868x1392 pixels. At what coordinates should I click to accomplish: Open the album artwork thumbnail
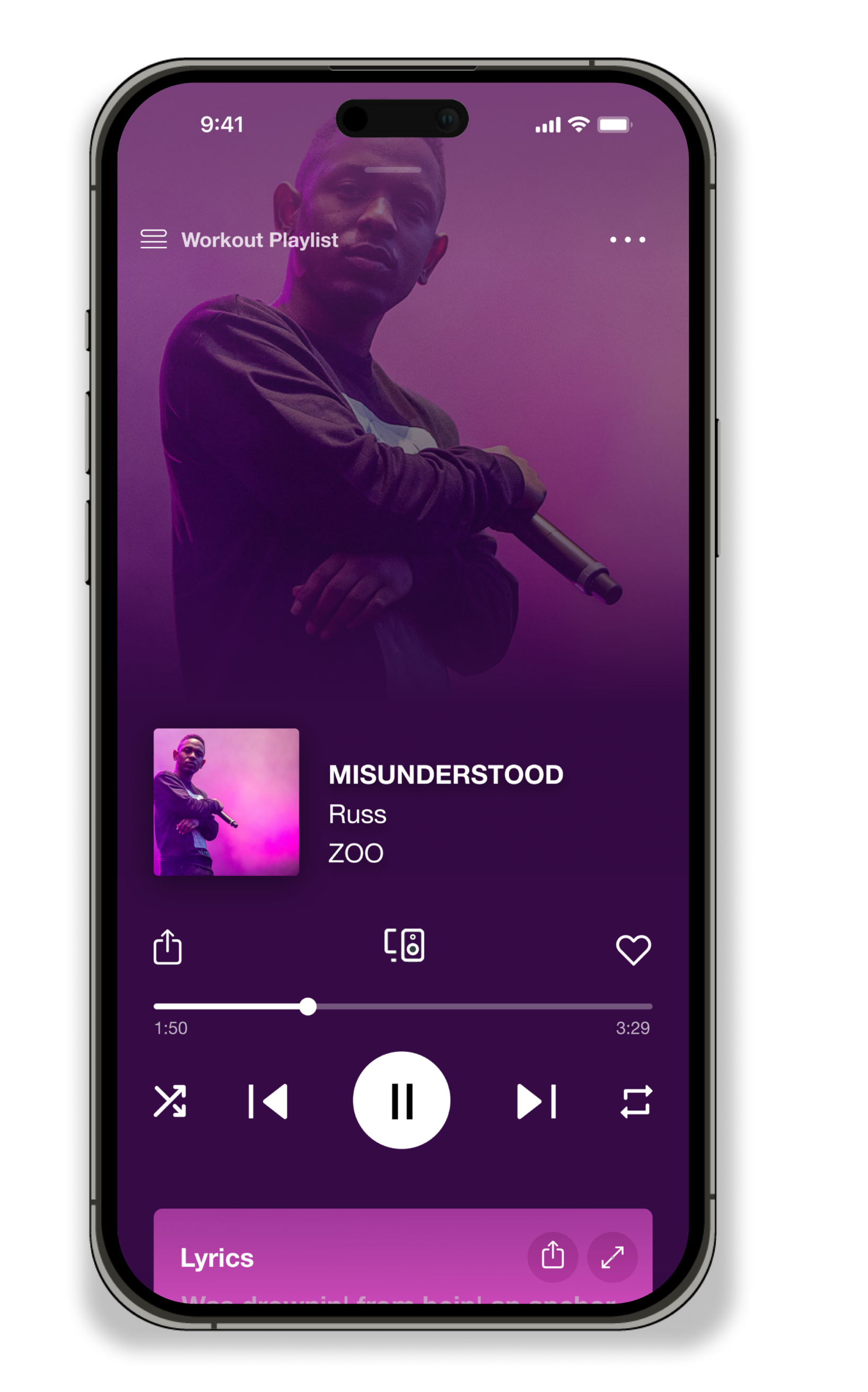[226, 802]
